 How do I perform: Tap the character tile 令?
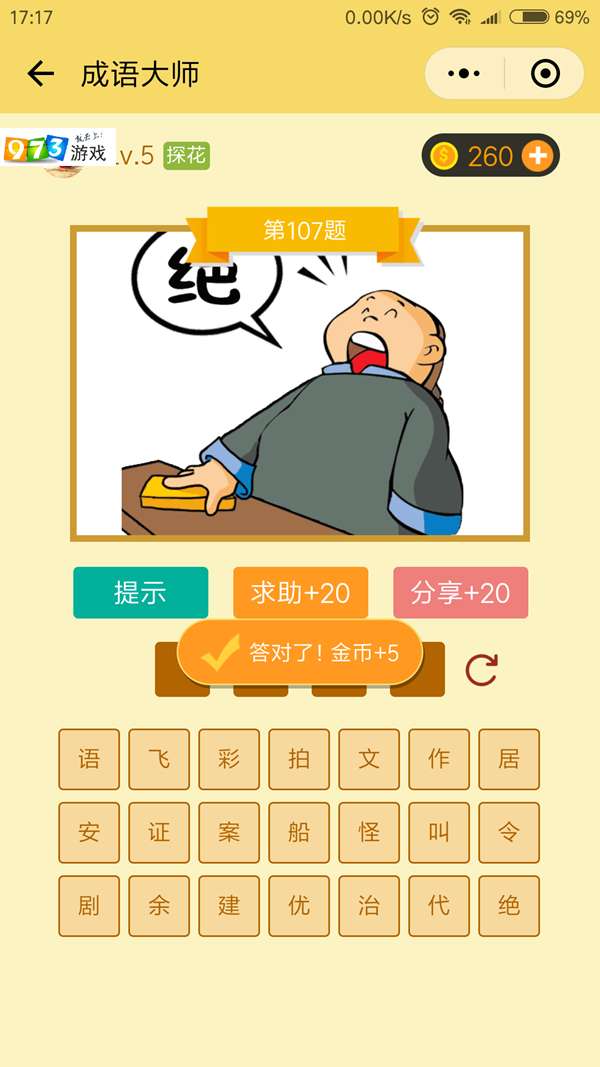(509, 832)
